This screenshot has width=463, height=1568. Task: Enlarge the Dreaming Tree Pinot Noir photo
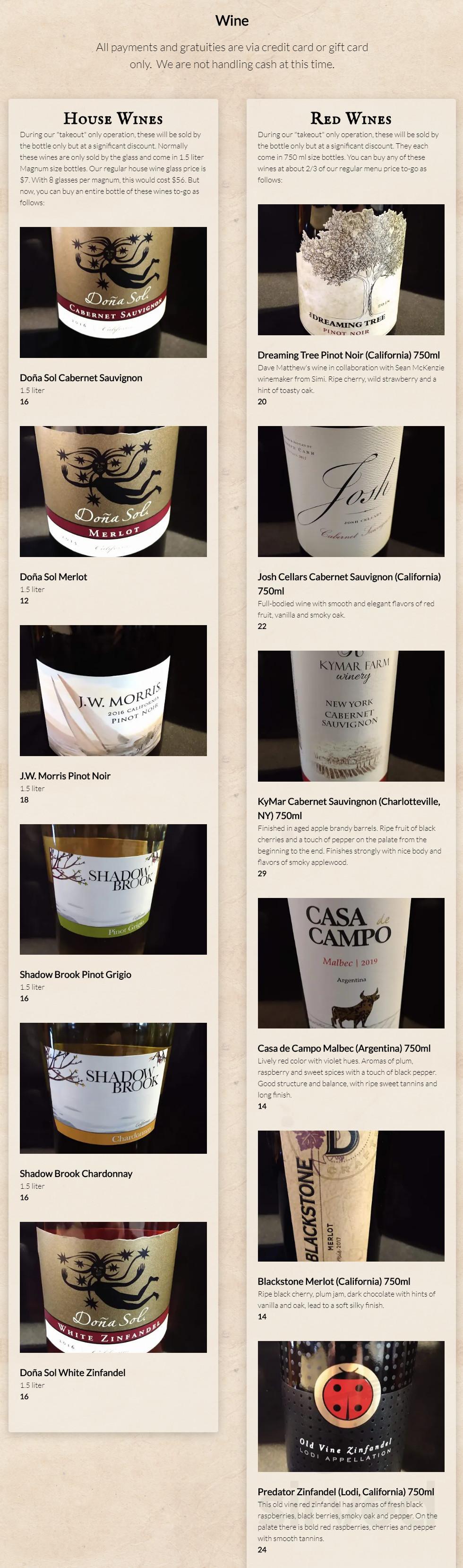tap(351, 270)
